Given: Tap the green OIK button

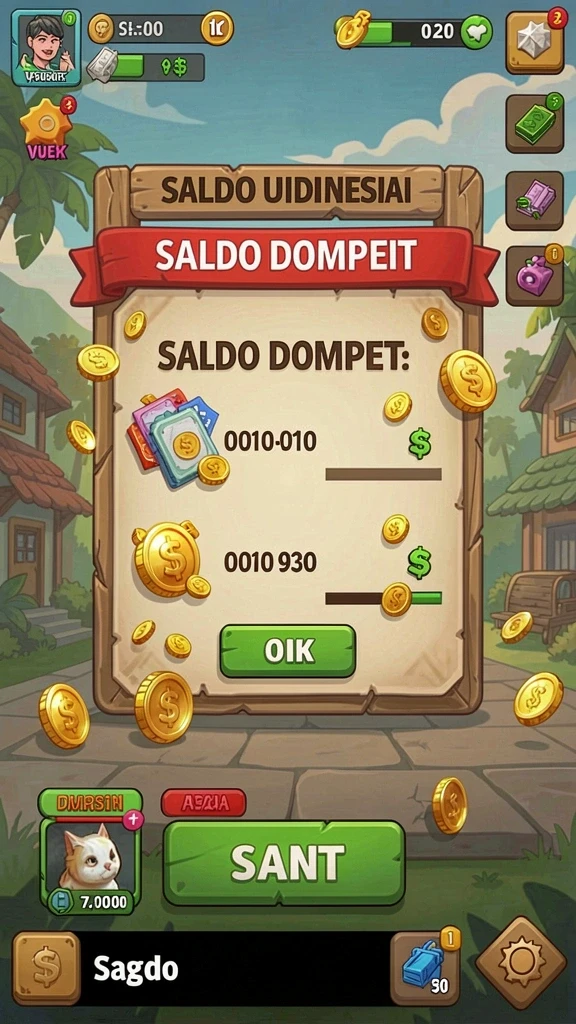Looking at the screenshot, I should click(x=287, y=650).
